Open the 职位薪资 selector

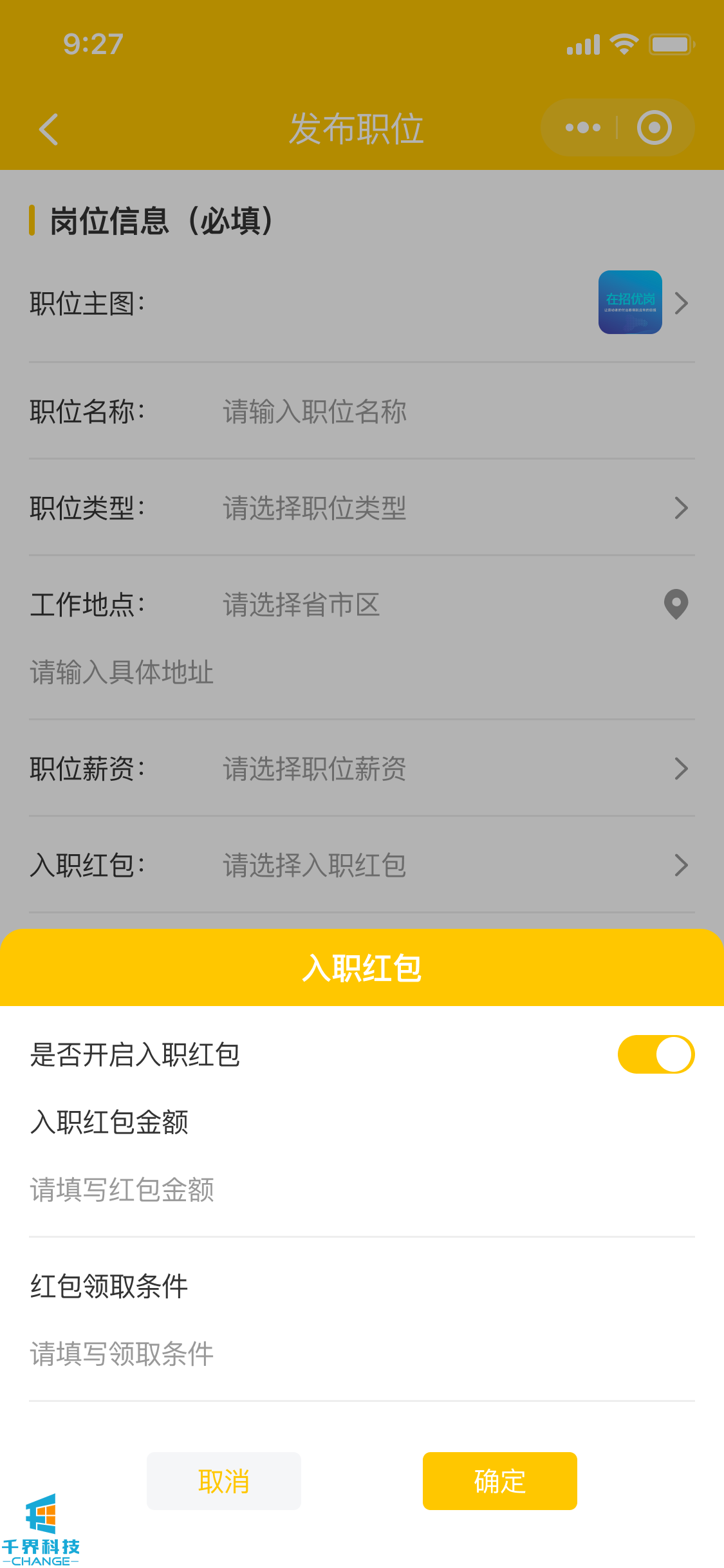[450, 769]
